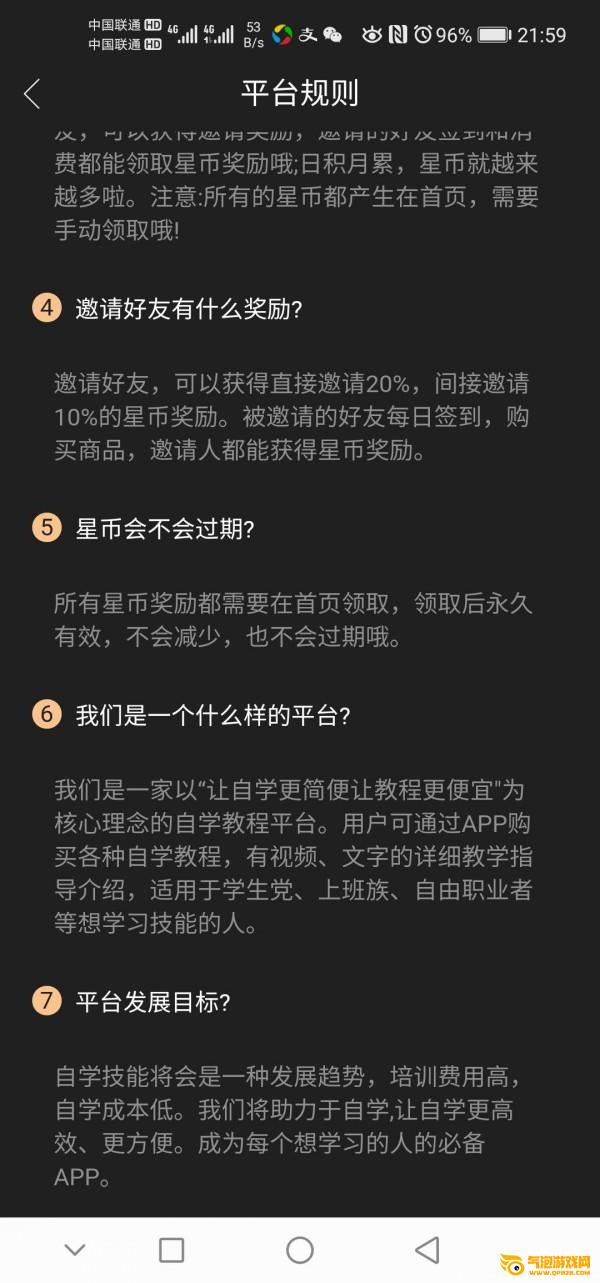This screenshot has width=600, height=1283.
Task: Open the recent apps overview
Action: [x=172, y=1249]
